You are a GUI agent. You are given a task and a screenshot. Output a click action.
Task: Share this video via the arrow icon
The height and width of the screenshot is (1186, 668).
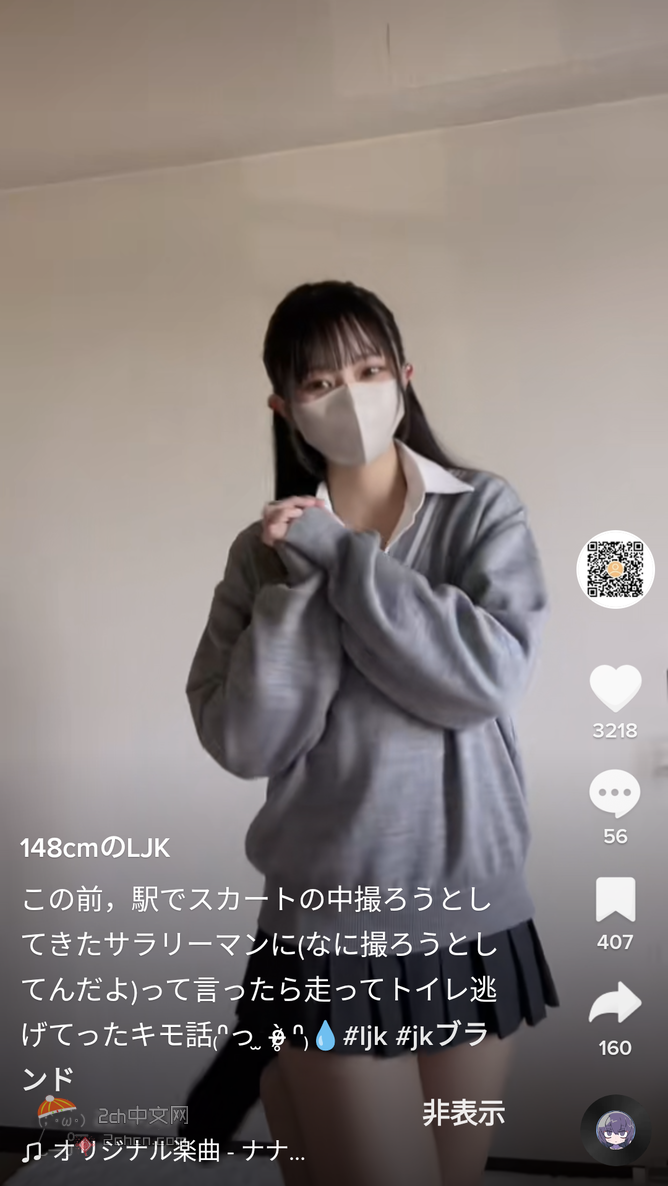615,1003
